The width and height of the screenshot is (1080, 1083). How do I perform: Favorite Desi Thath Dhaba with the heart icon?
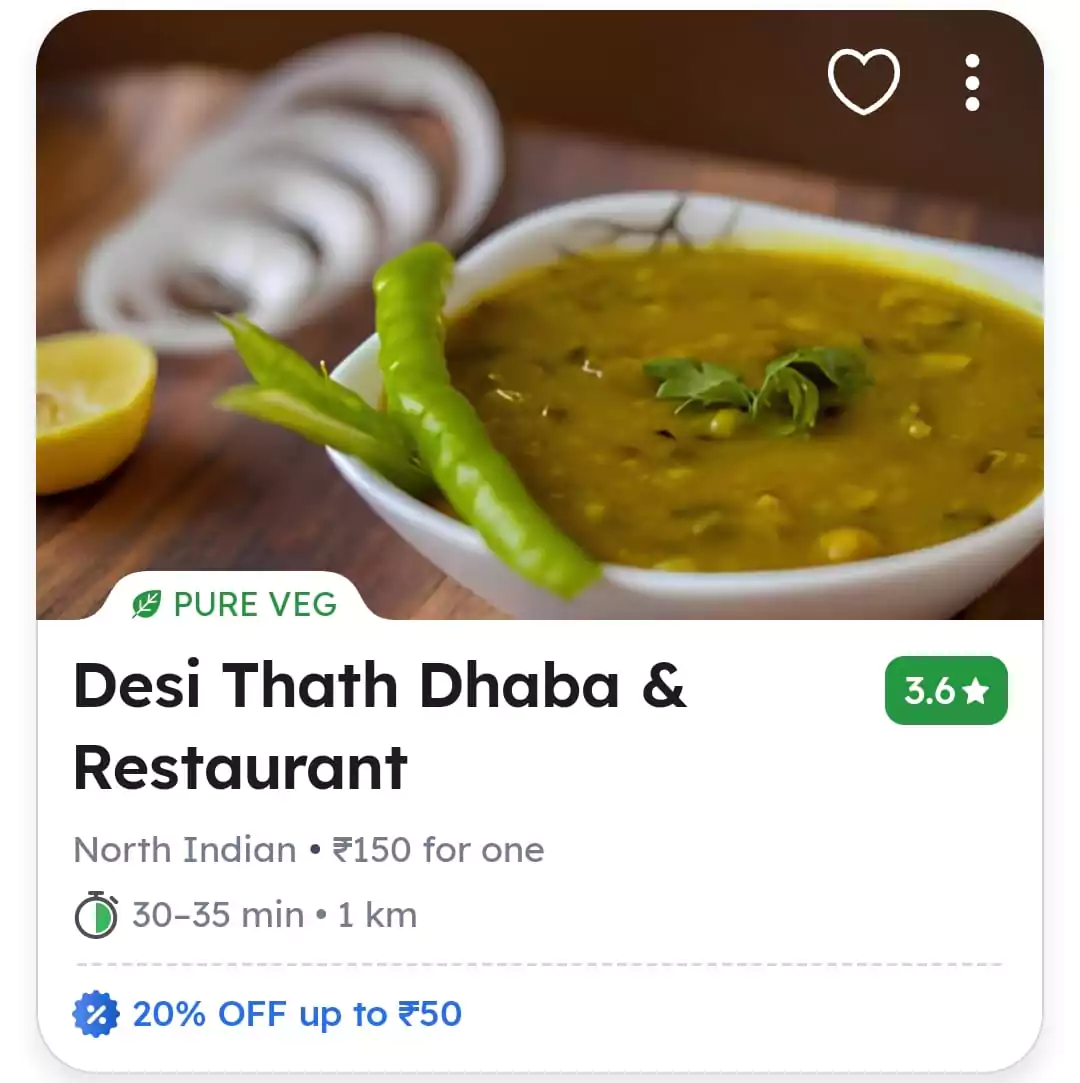(863, 82)
